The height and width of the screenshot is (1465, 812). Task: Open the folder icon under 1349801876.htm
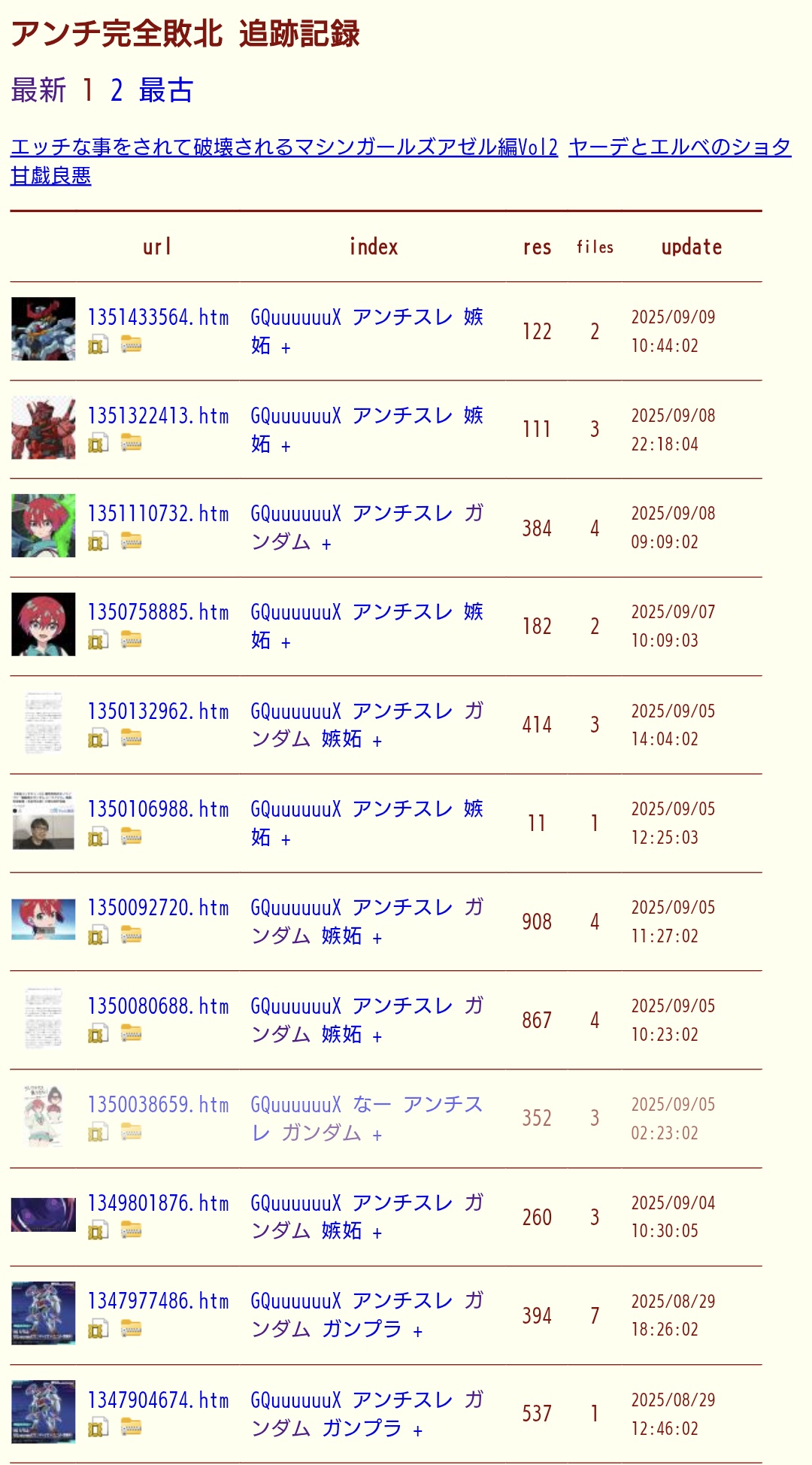[x=132, y=1230]
